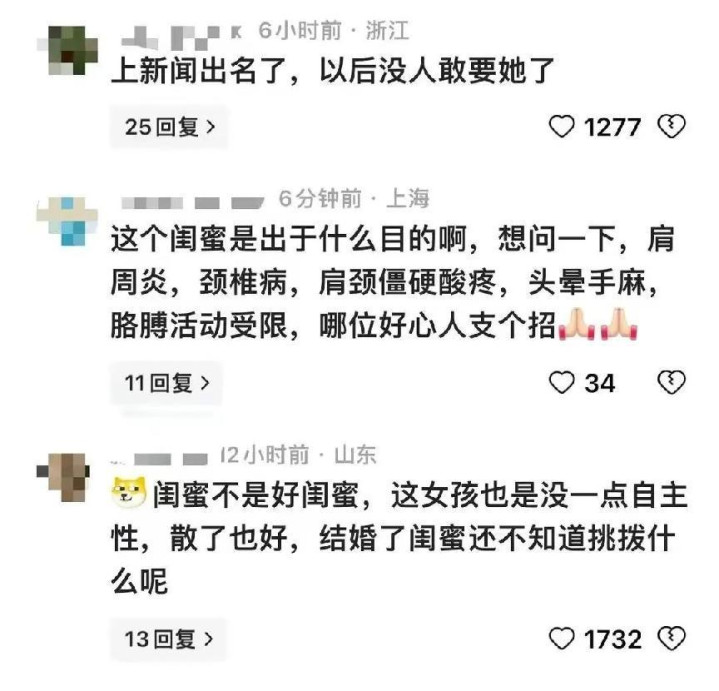Like the 山东 comment with 1732 likes
The width and height of the screenshot is (719, 691).
pyautogui.click(x=562, y=639)
